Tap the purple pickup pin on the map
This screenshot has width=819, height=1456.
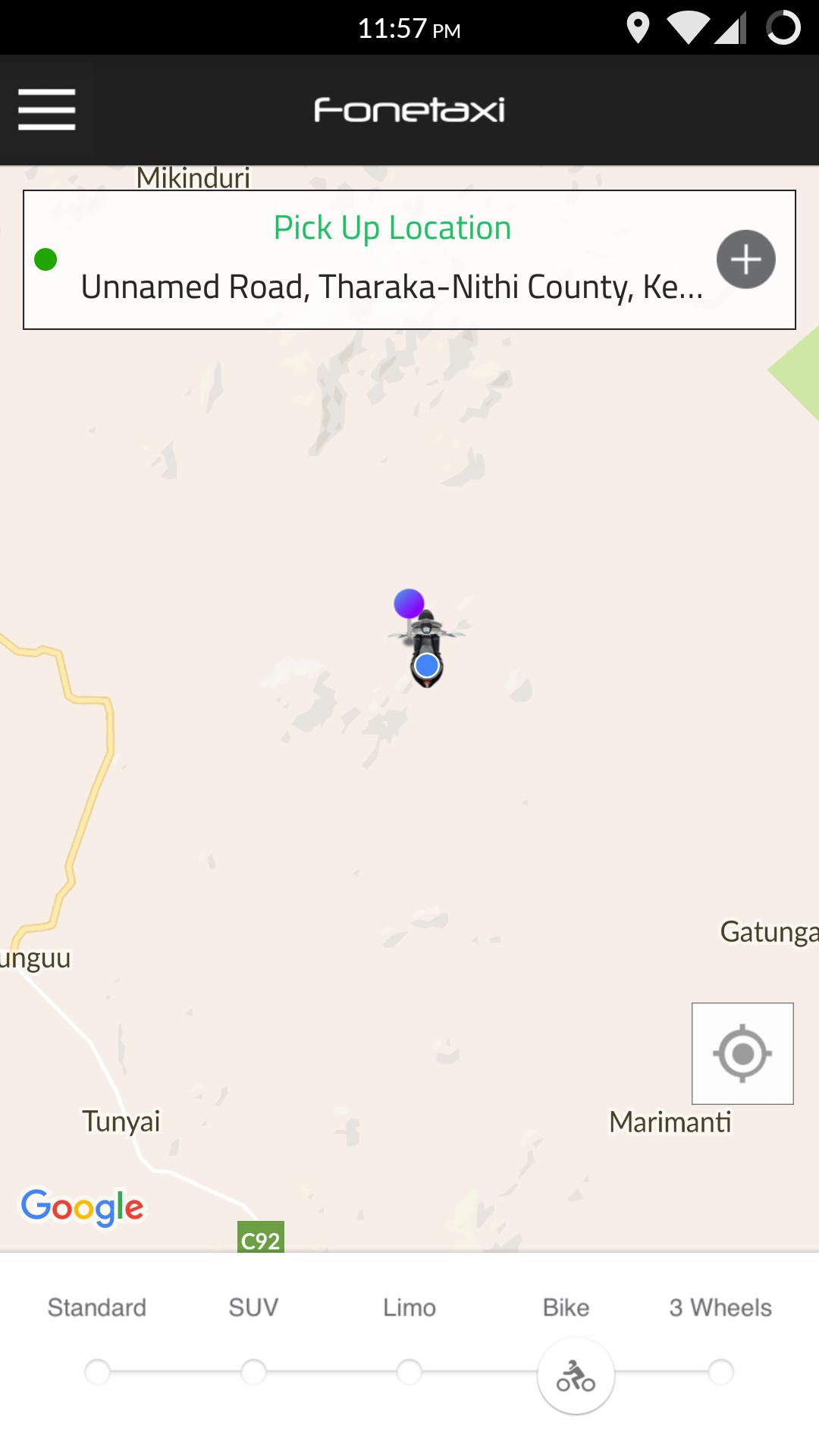pos(409,604)
